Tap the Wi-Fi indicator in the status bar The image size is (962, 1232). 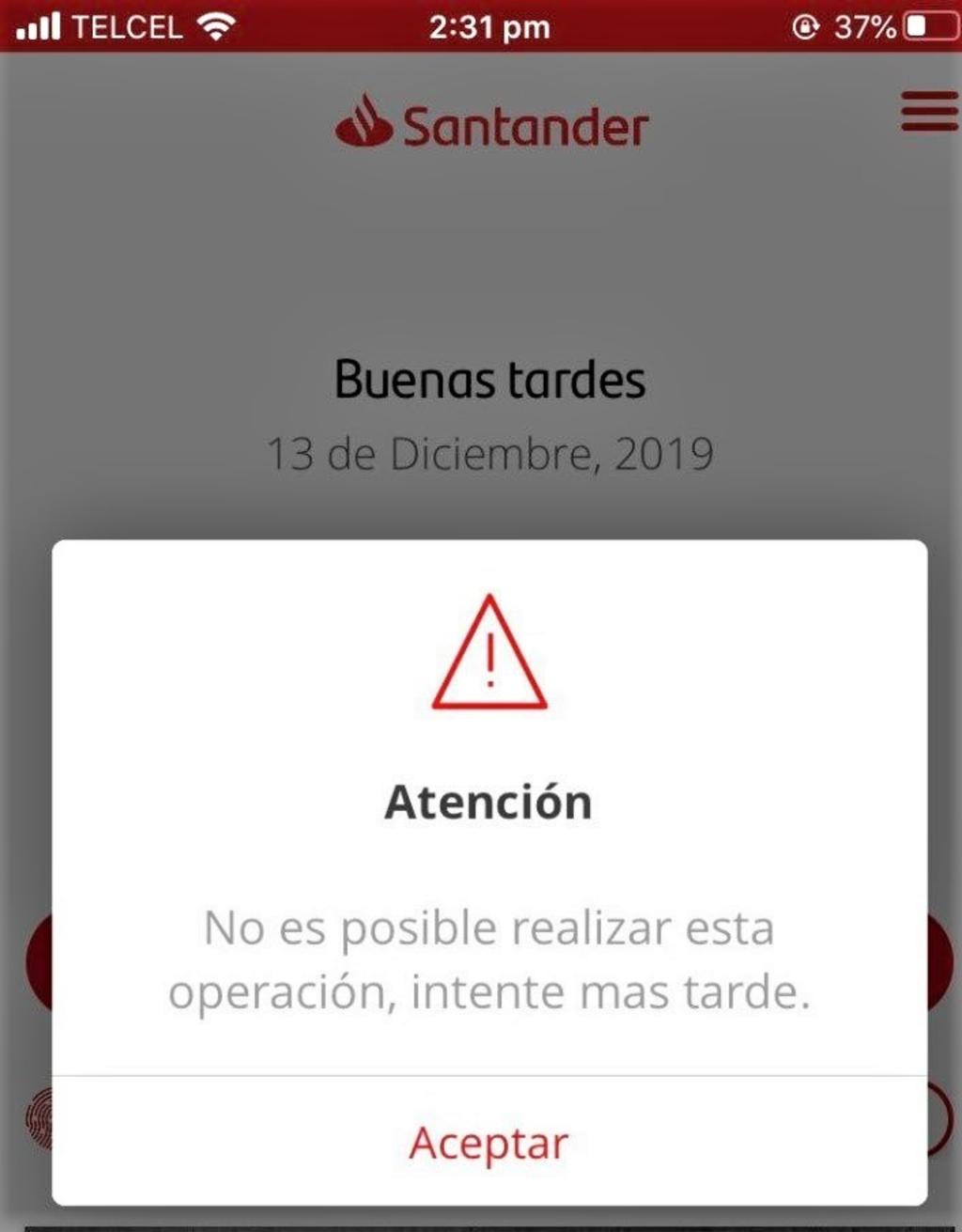coord(217,26)
